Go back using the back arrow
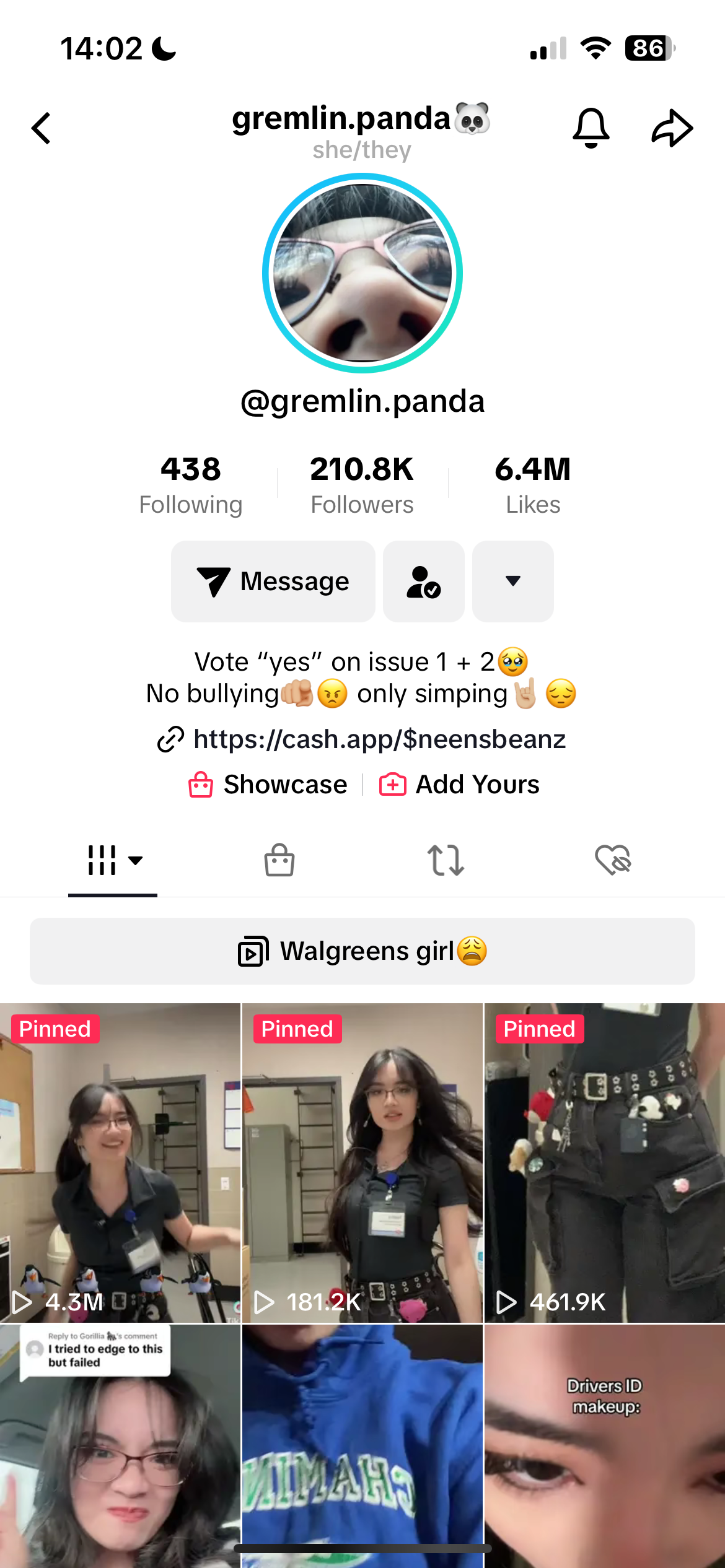 click(x=42, y=128)
